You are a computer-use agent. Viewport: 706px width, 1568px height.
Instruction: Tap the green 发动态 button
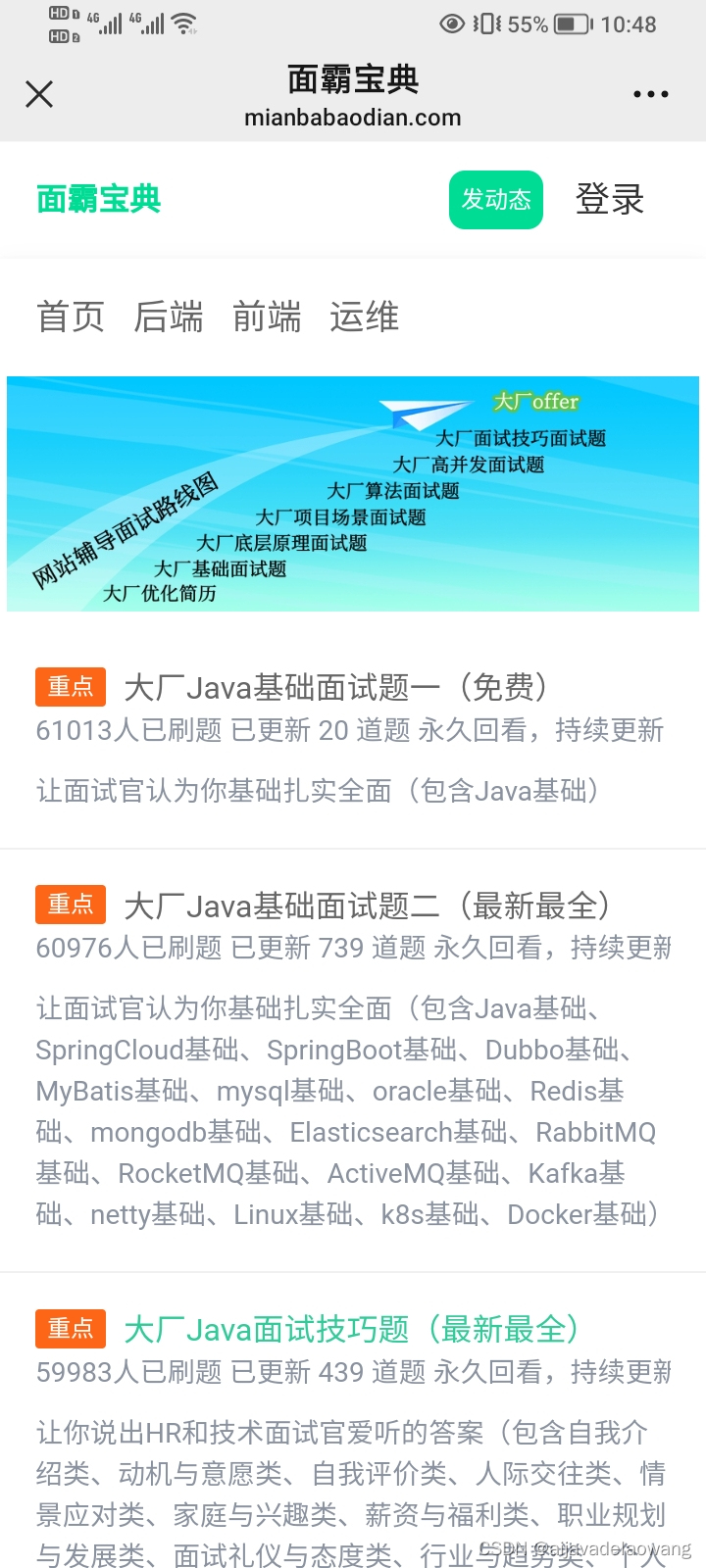(x=496, y=200)
